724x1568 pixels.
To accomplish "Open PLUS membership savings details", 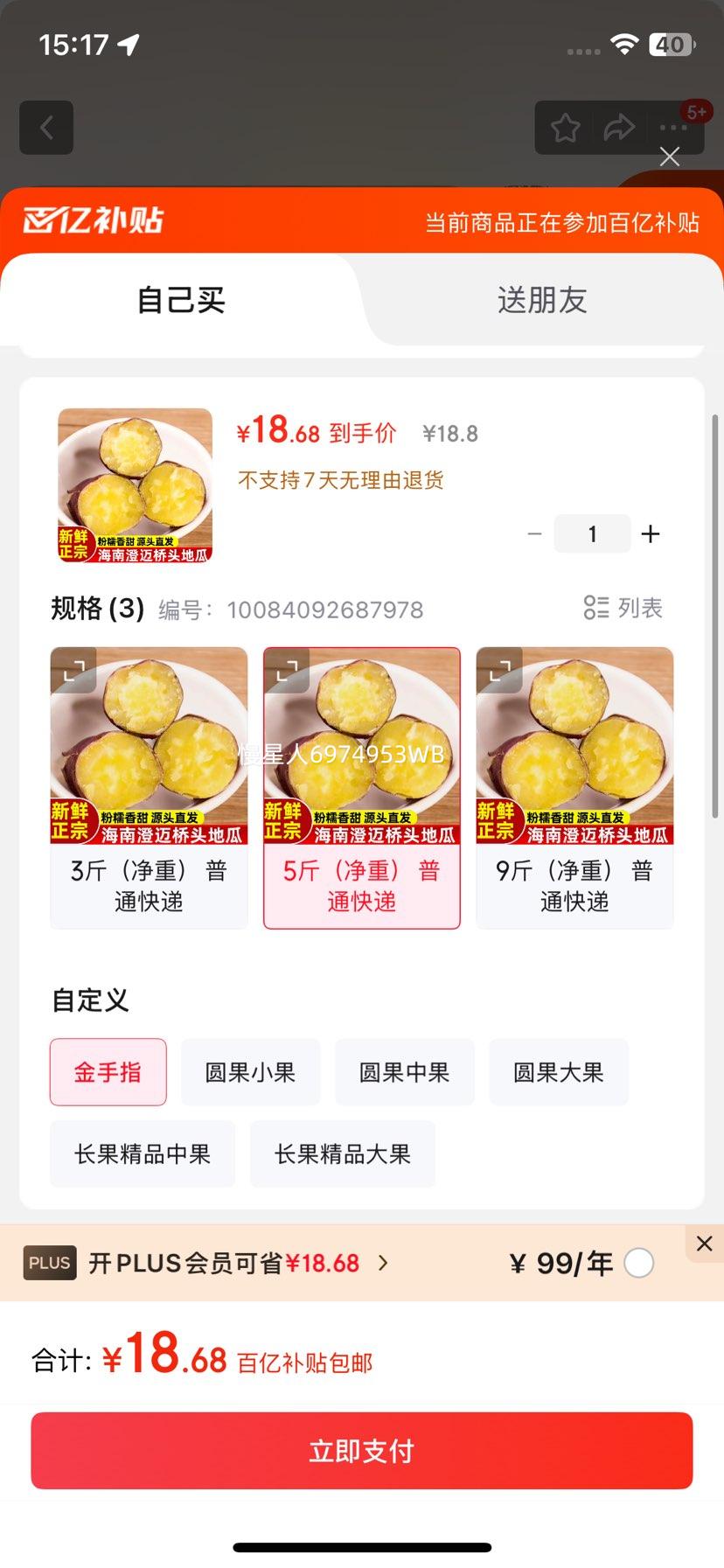I will [236, 1263].
